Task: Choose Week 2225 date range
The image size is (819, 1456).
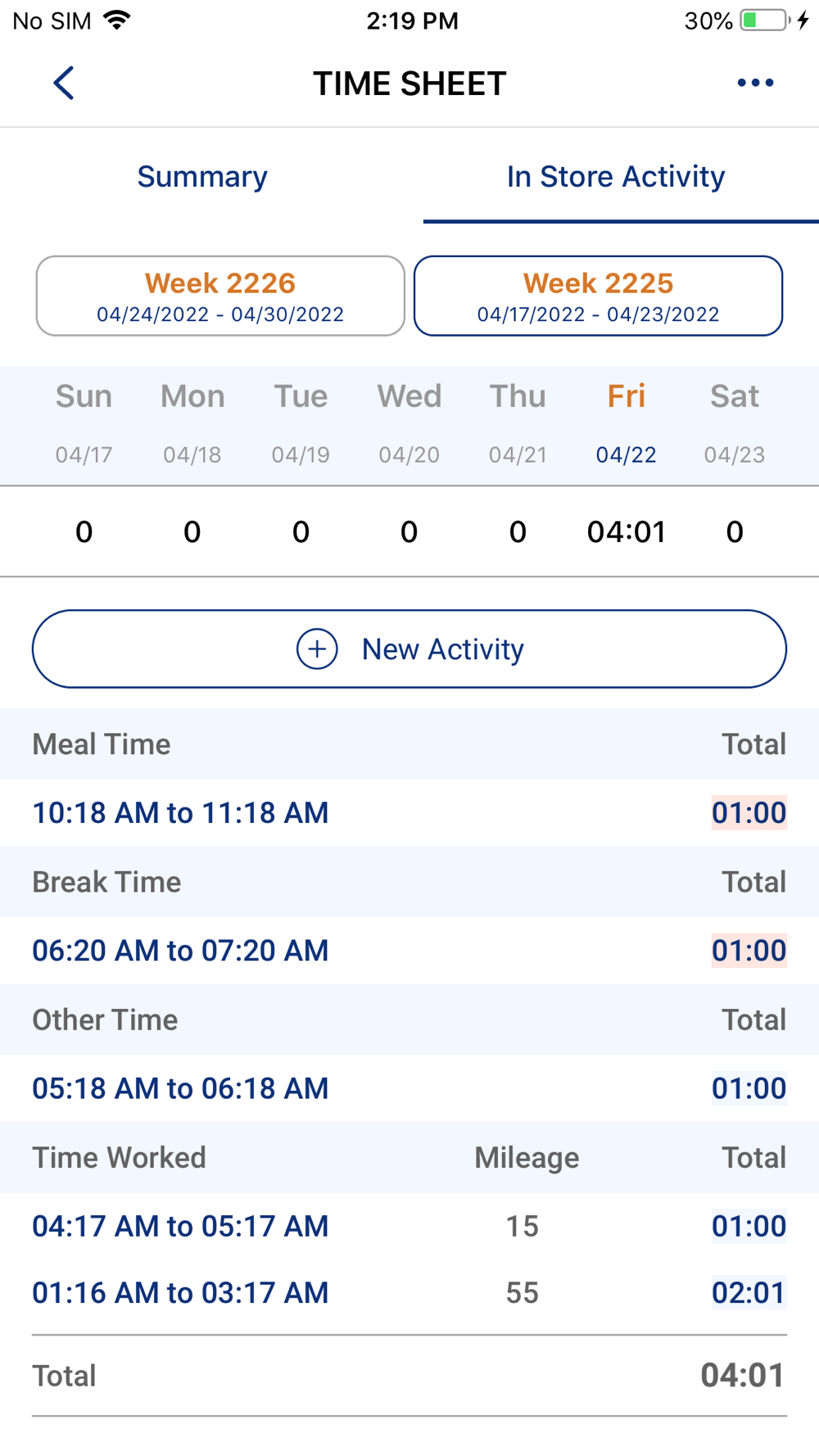Action: (x=599, y=296)
